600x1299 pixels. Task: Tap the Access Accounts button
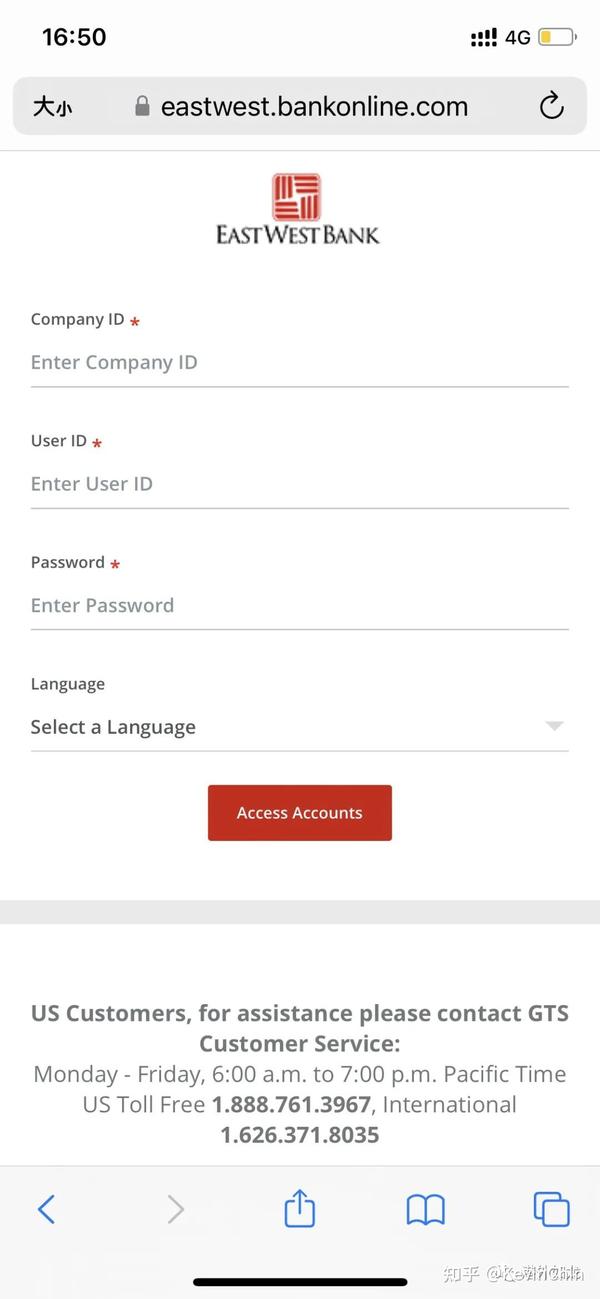click(x=299, y=813)
